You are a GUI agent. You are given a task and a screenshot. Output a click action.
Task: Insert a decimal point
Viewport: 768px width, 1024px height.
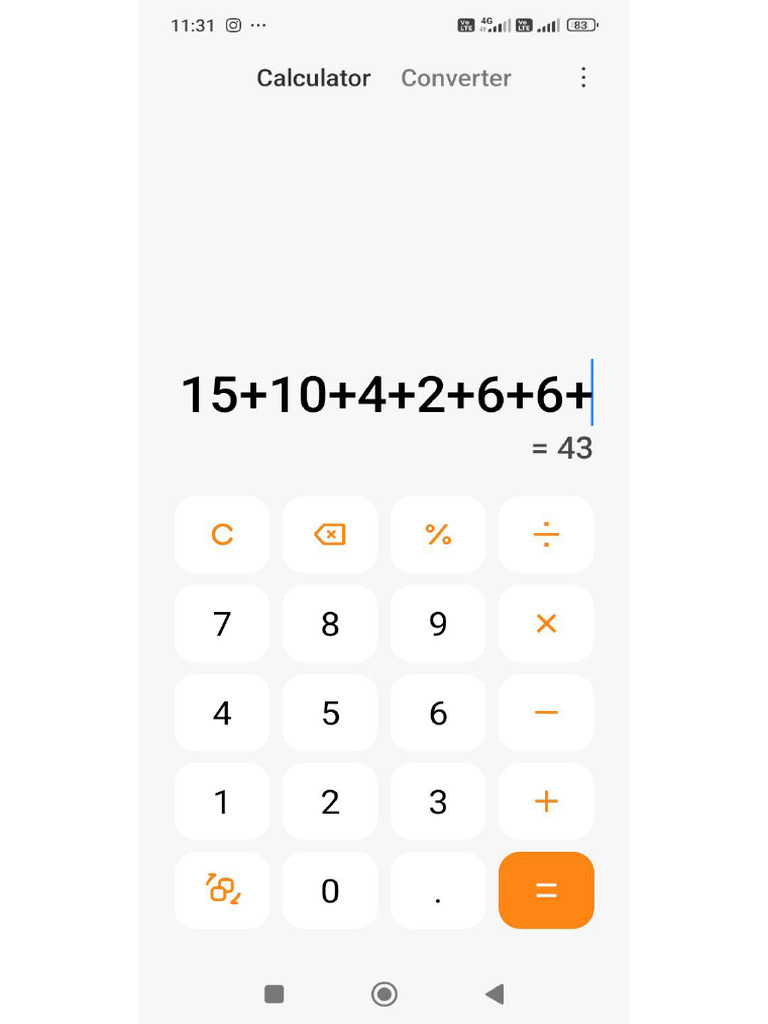coord(438,890)
